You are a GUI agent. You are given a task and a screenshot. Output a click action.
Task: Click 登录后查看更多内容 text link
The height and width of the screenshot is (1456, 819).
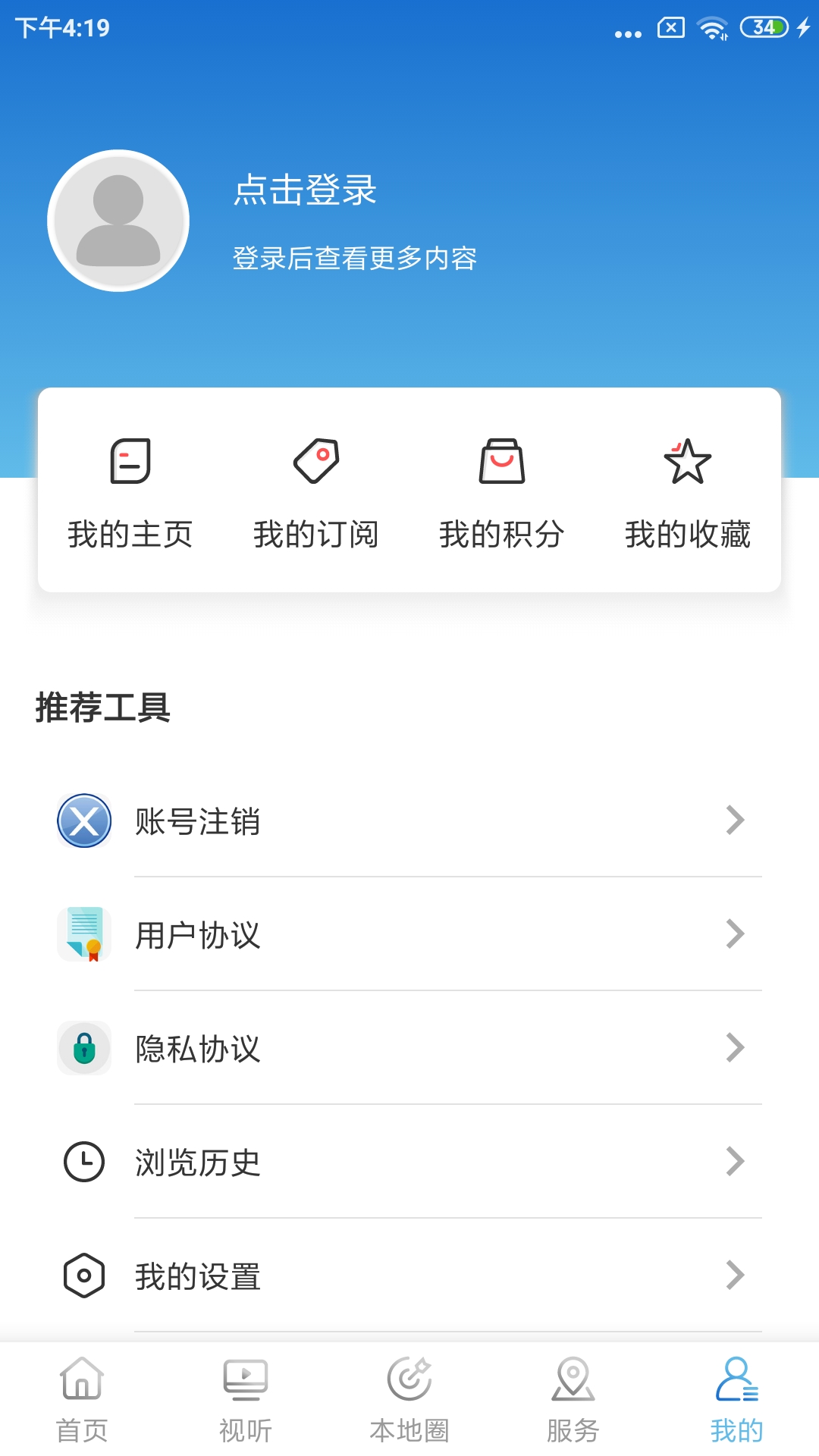356,258
